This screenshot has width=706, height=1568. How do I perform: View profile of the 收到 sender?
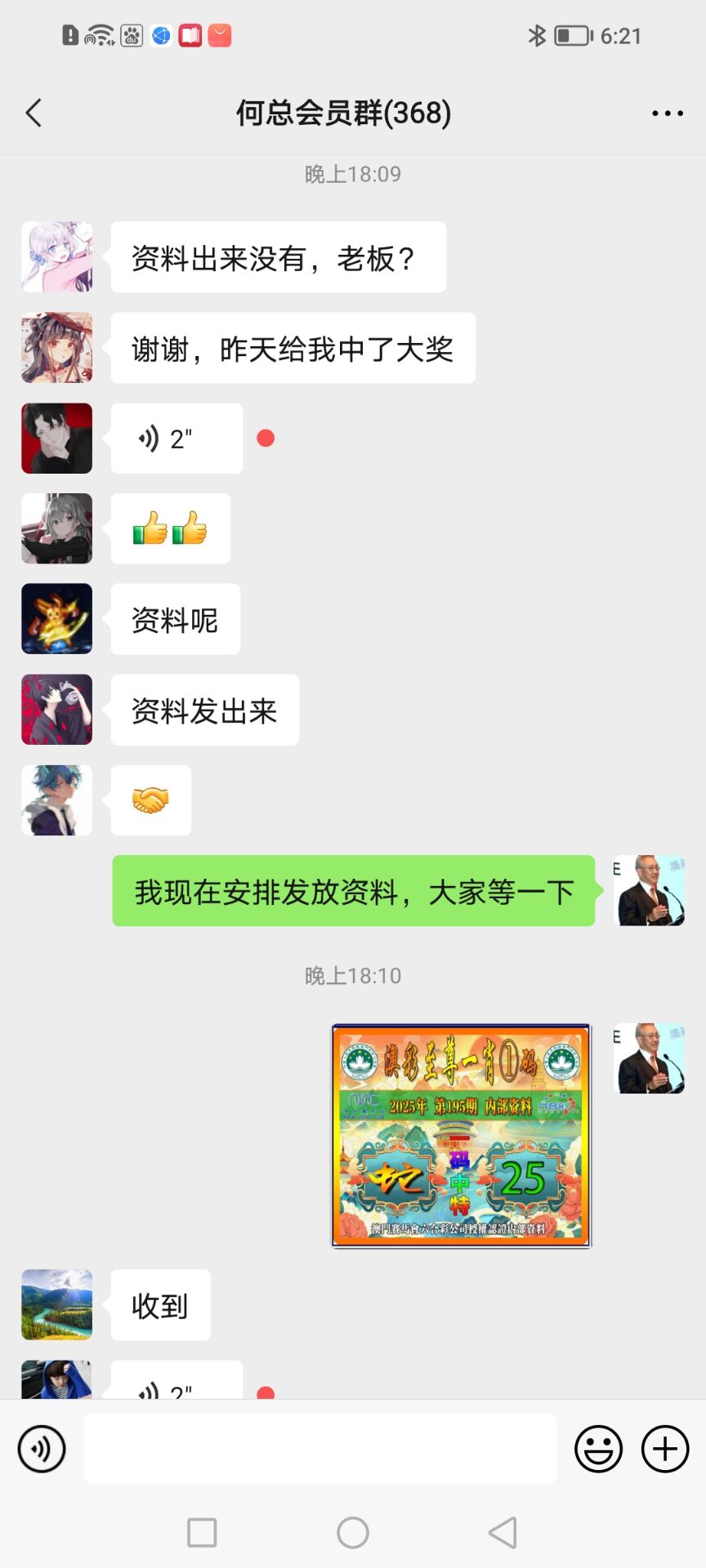point(56,1304)
